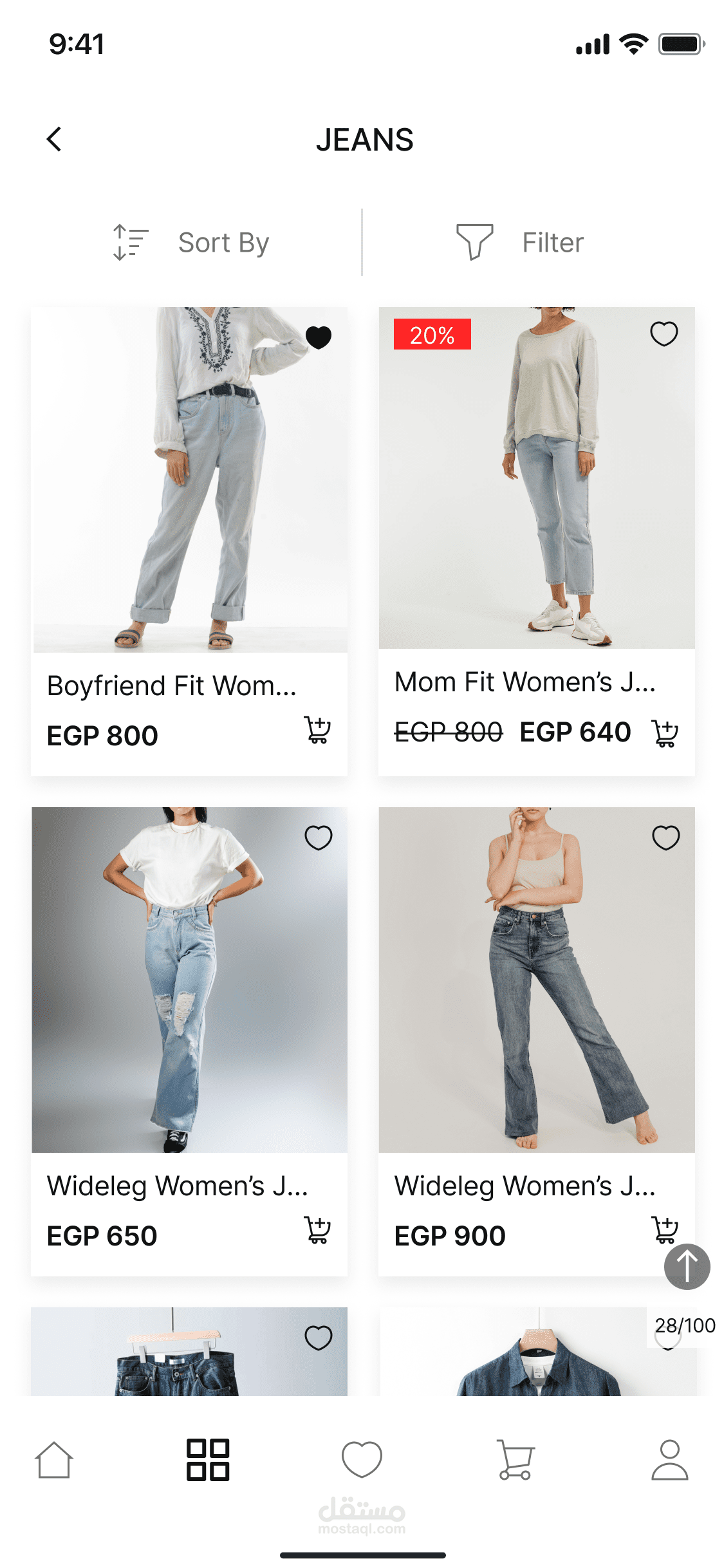Favorite the EGP 900 Wideleg jeans
Viewport: 724px width, 1568px height.
665,837
